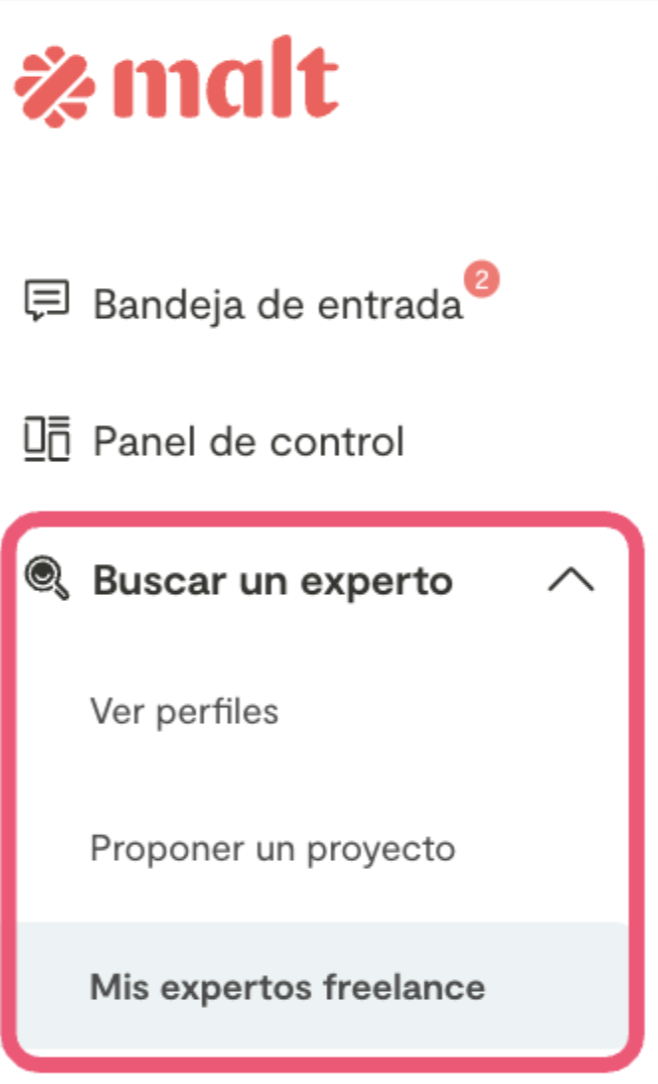Go to Panel de control
The image size is (658, 1084).
[x=248, y=441]
